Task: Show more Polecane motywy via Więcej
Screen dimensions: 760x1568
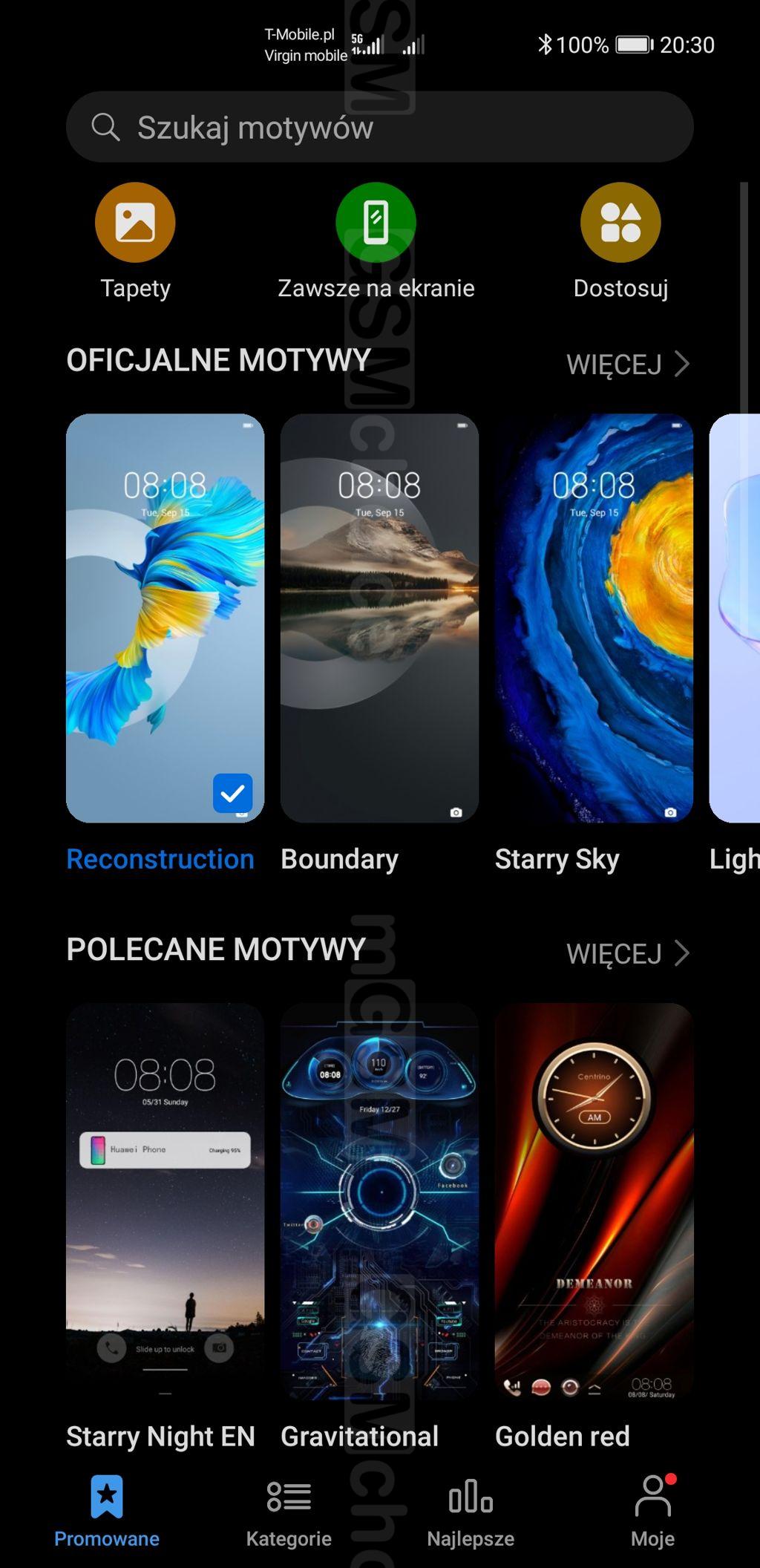Action: [x=628, y=953]
